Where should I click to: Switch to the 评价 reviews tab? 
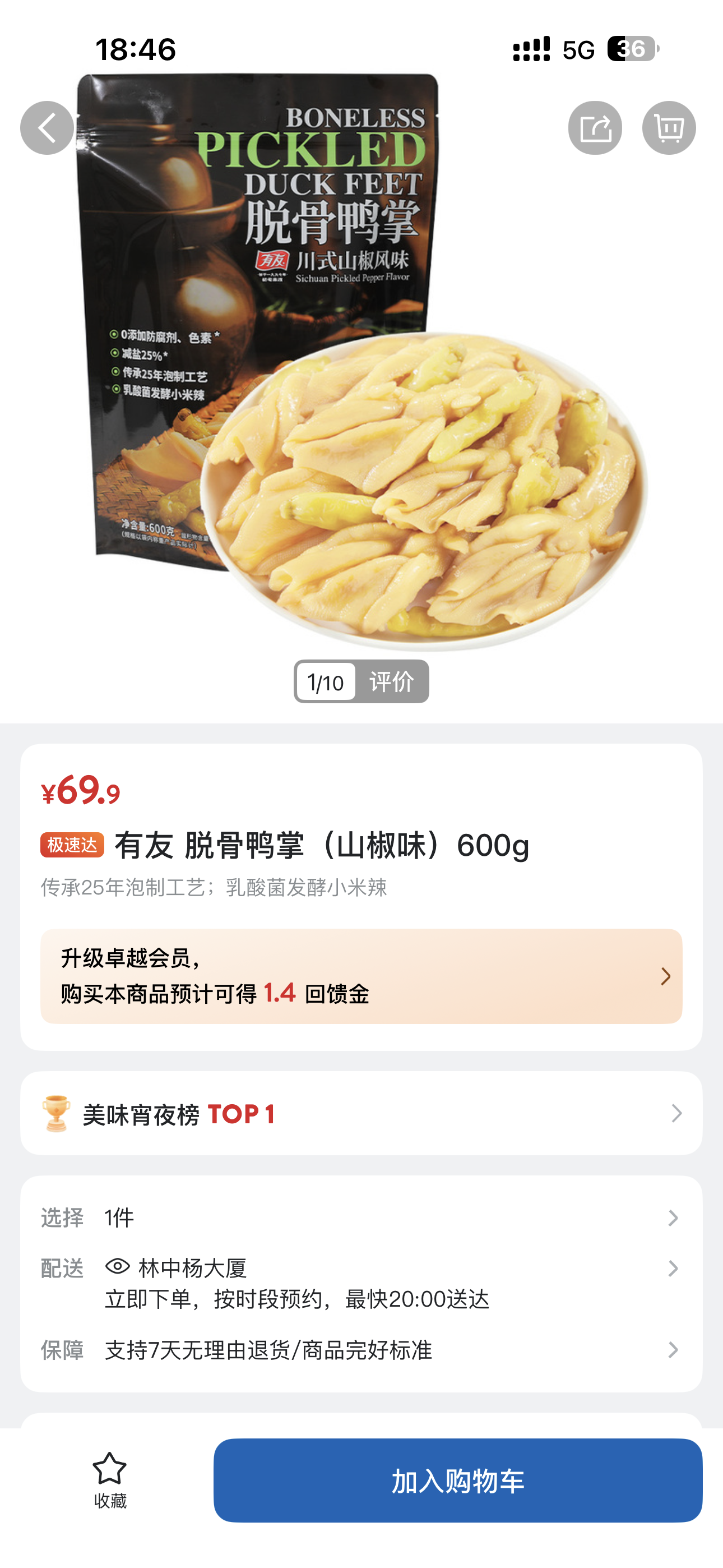(x=391, y=682)
